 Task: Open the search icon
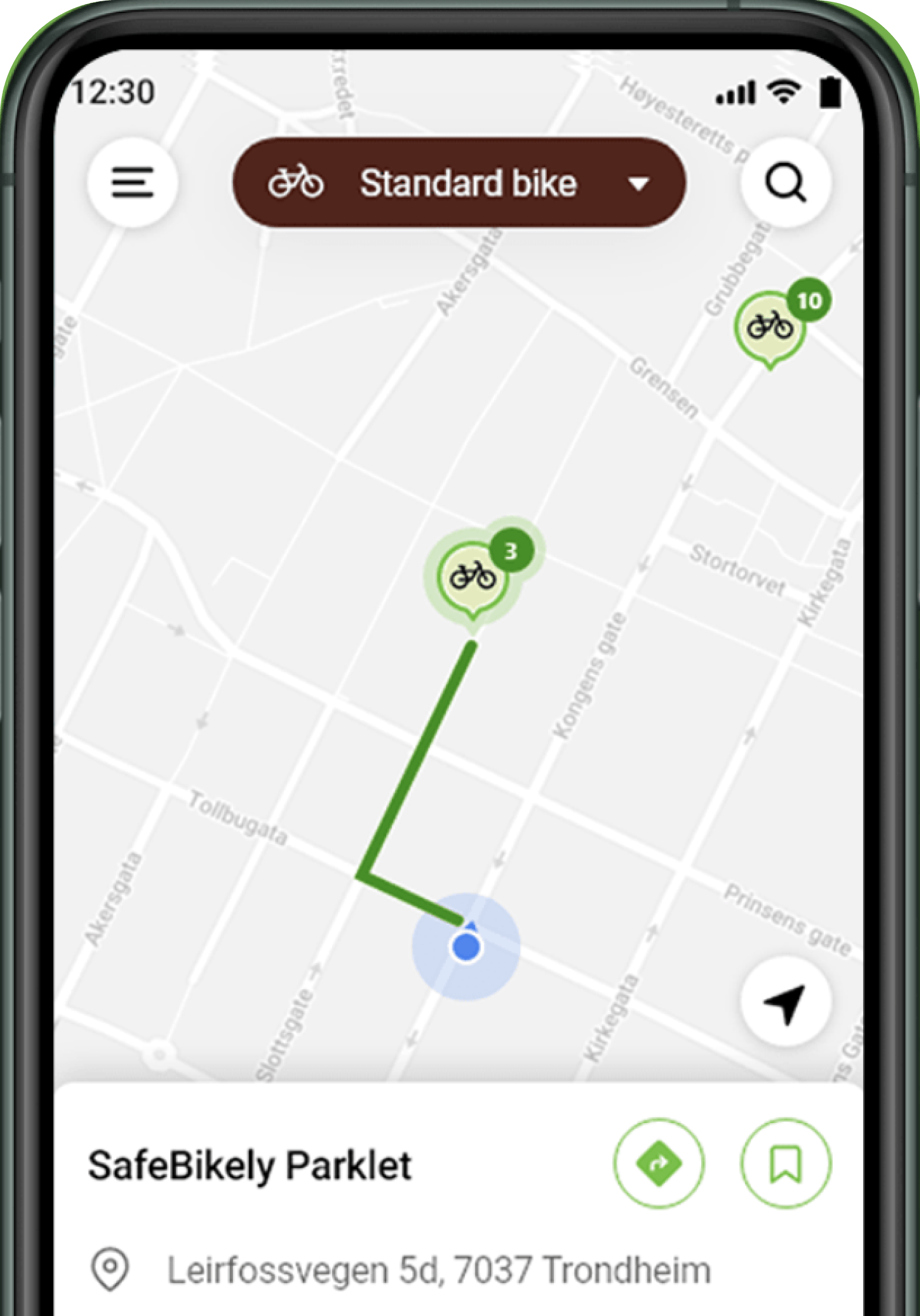pos(786,183)
